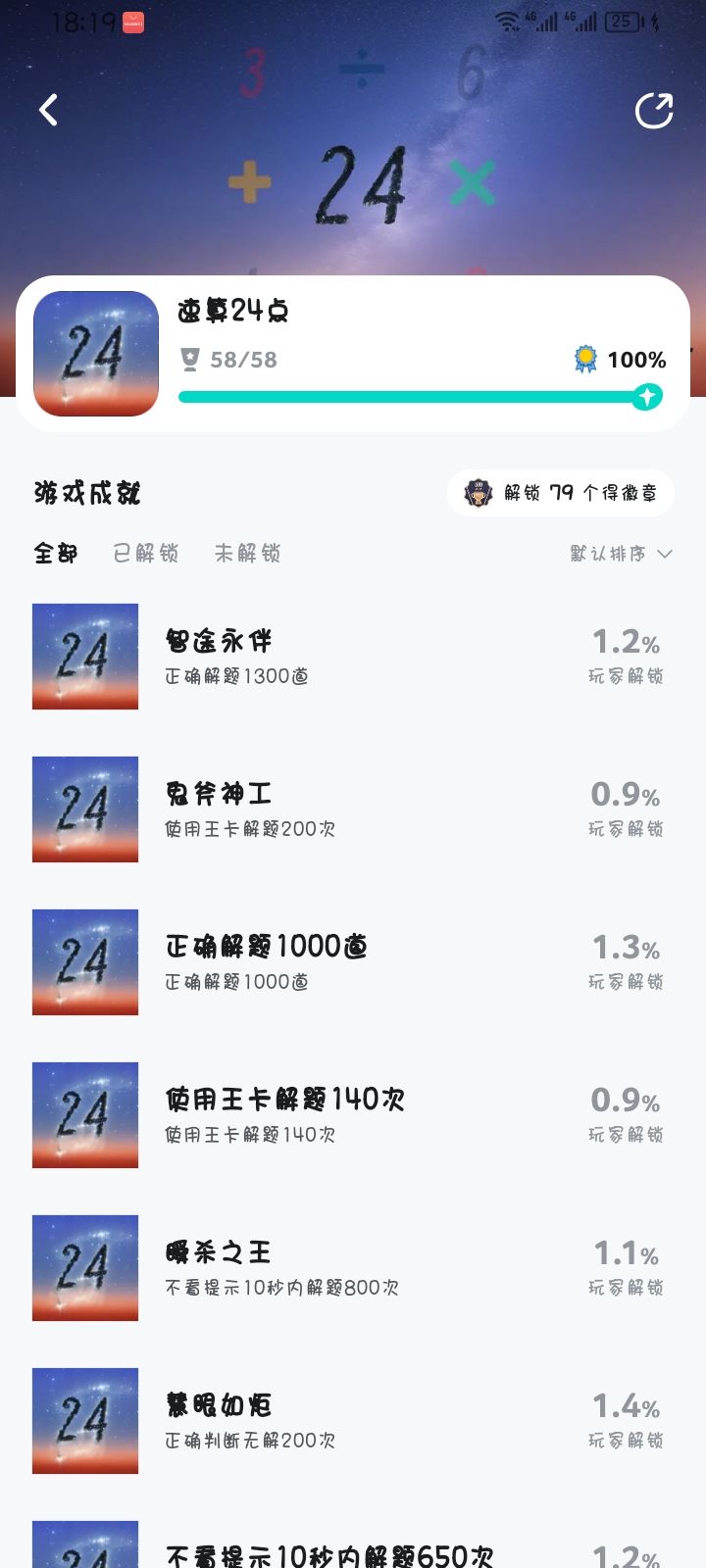Share this game achievements page

pyautogui.click(x=654, y=111)
